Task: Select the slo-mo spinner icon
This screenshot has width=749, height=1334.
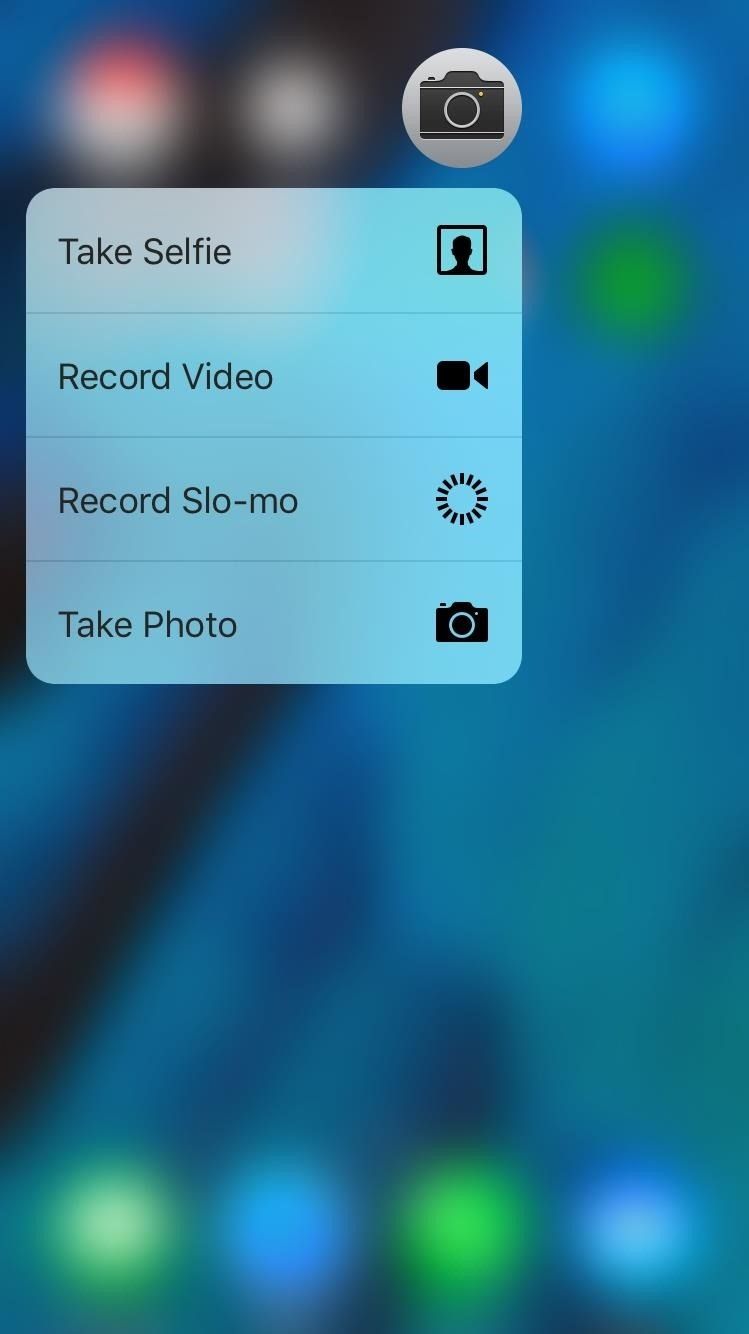Action: 461,499
